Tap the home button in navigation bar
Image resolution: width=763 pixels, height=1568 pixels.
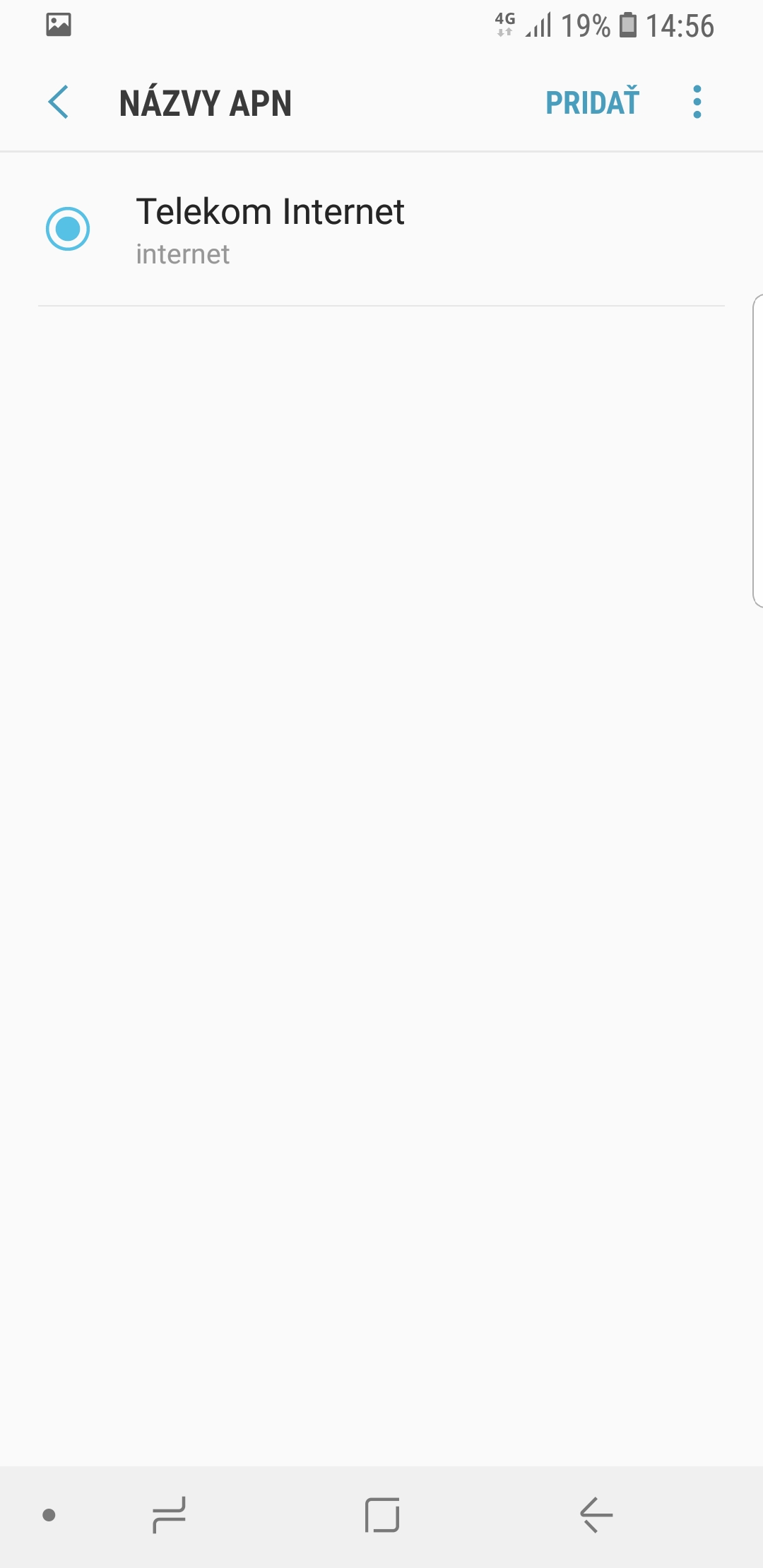click(382, 1515)
